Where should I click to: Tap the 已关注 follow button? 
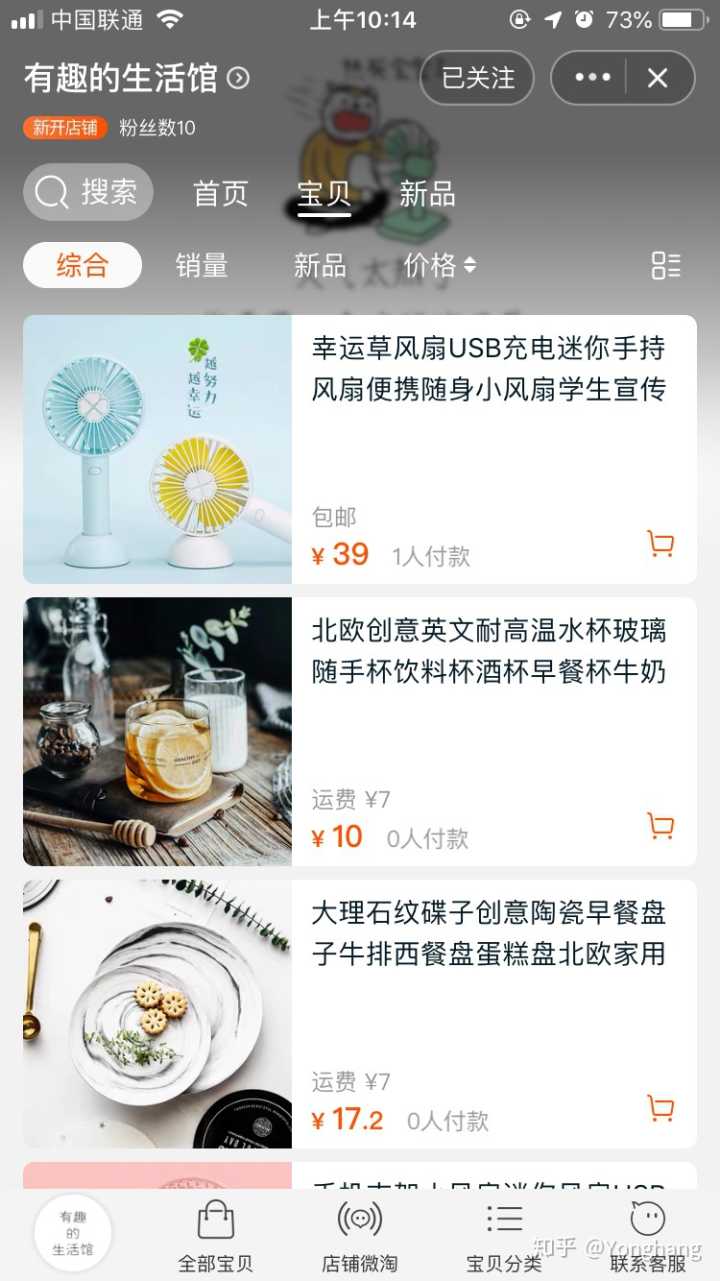tap(477, 78)
